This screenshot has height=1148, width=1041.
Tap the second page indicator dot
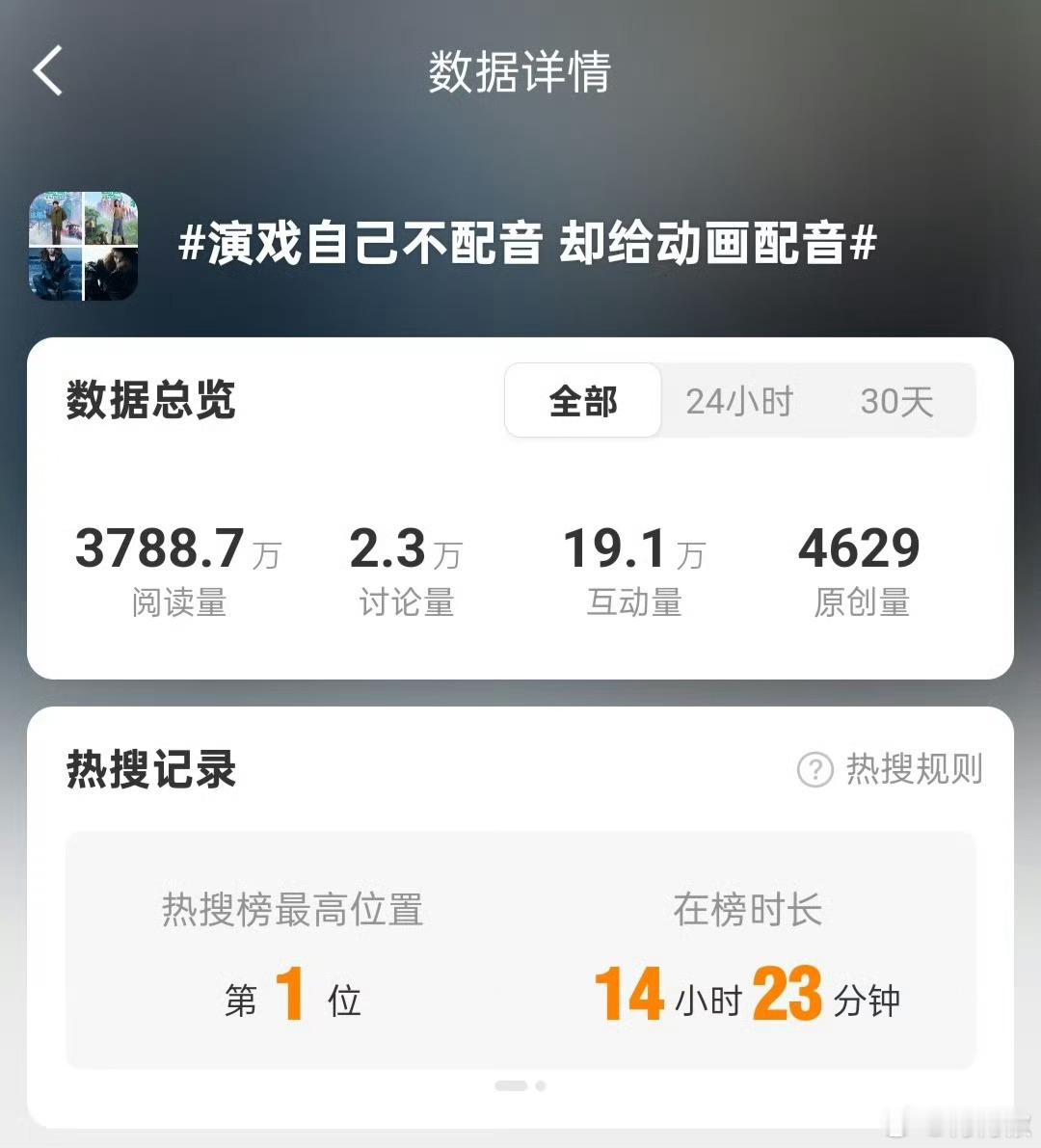541,1085
